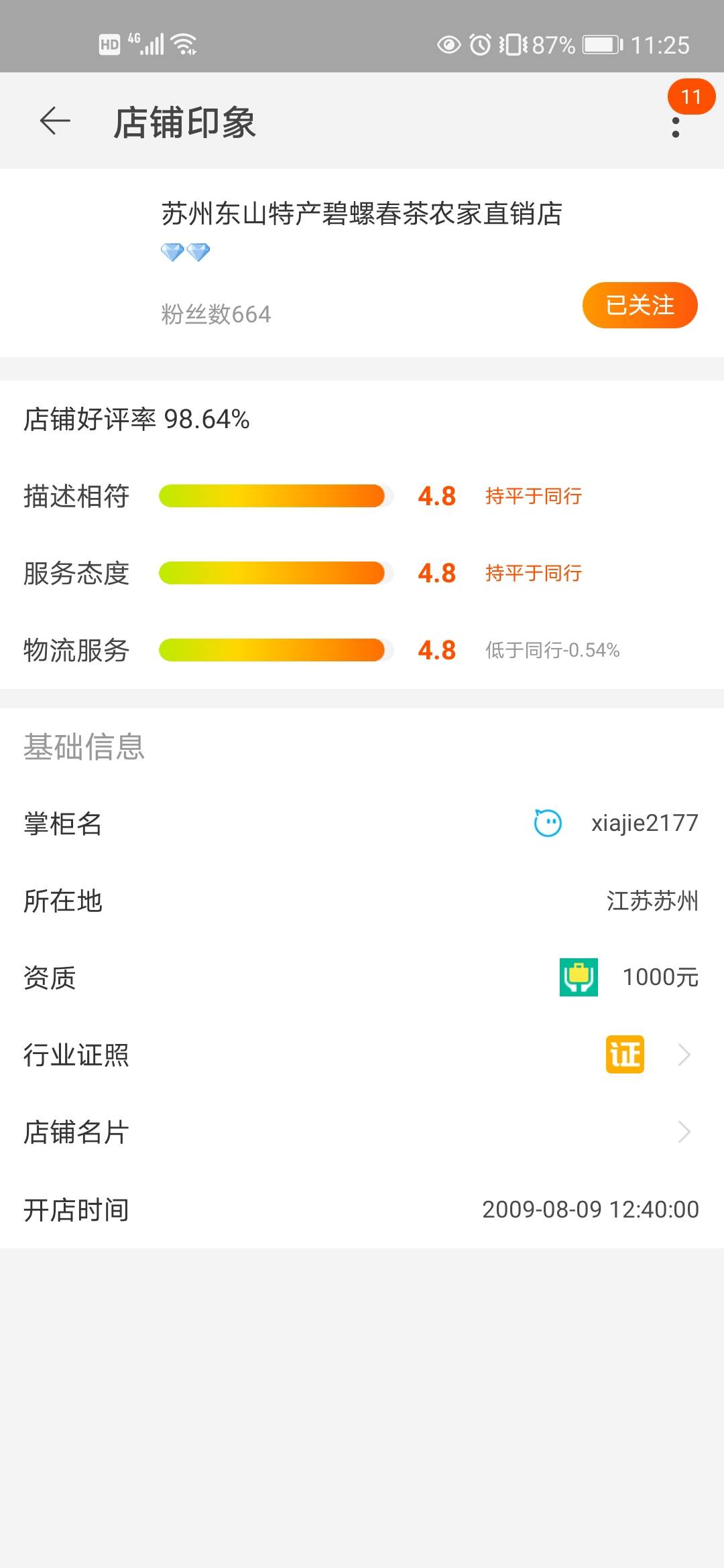Image resolution: width=724 pixels, height=1568 pixels.
Task: Contact shopkeeper xiajie2177 via Wangwang icon
Action: click(548, 823)
